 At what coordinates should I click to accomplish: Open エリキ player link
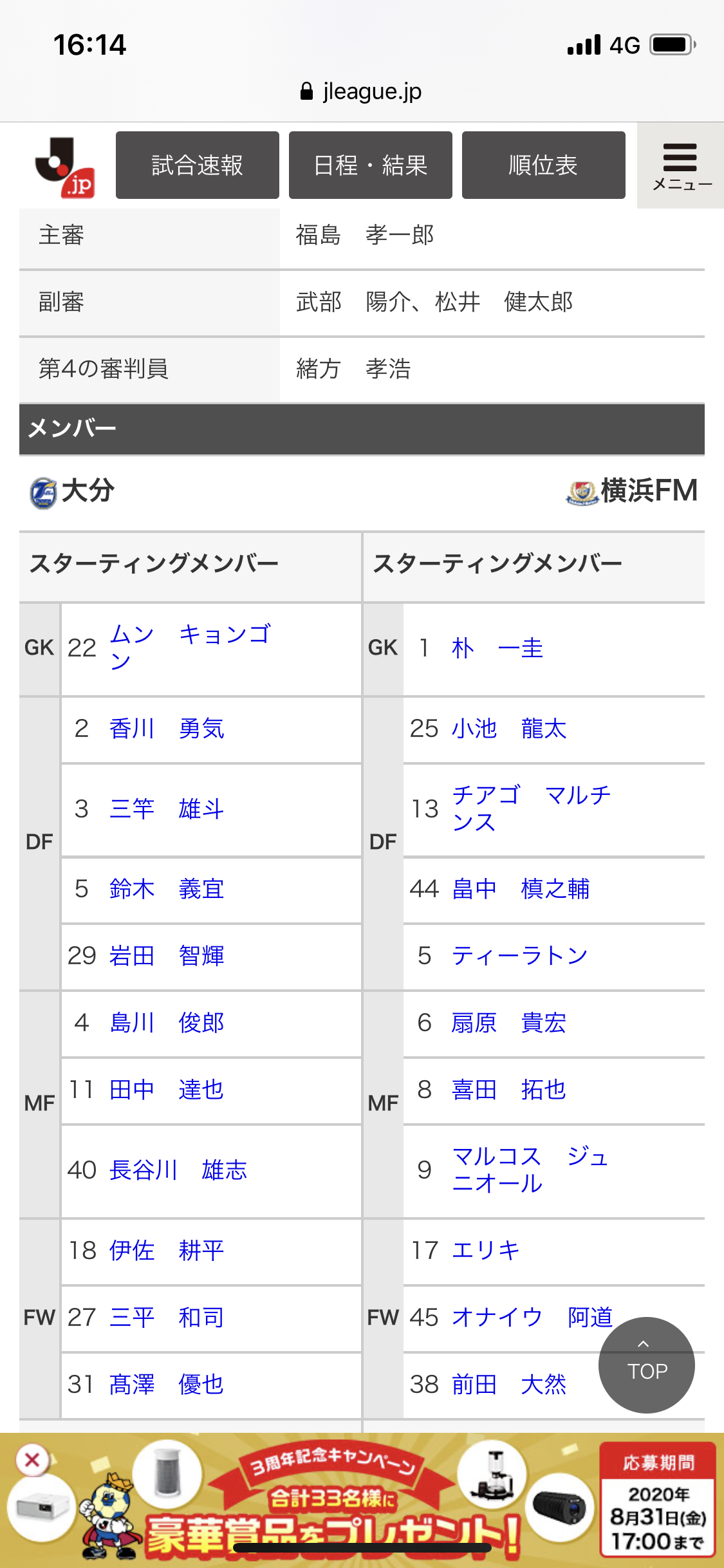tap(486, 1250)
